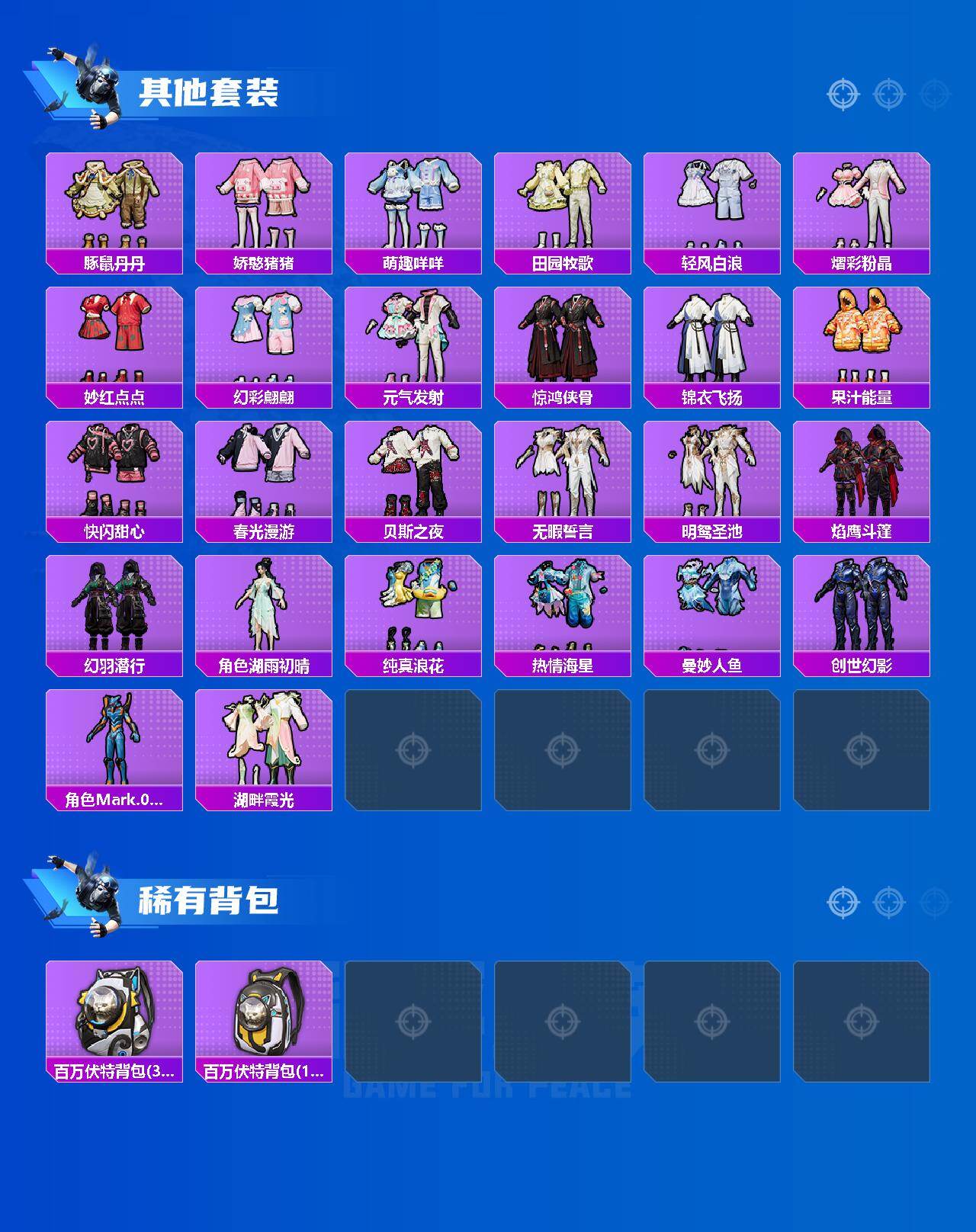Screen dimensions: 976x1232
Task: Select the 豚鼠丹丹 outfit
Action: [113, 210]
